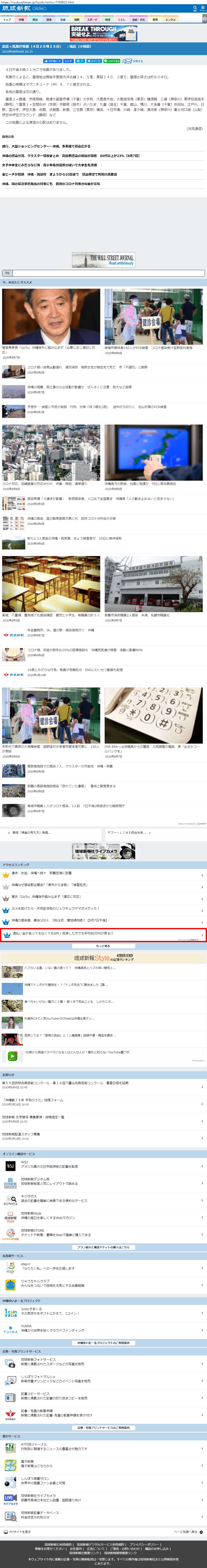Image resolution: width=207 pixels, height=1568 pixels.
Task: Open the 琉球新報STORE row
Action: point(103,1233)
